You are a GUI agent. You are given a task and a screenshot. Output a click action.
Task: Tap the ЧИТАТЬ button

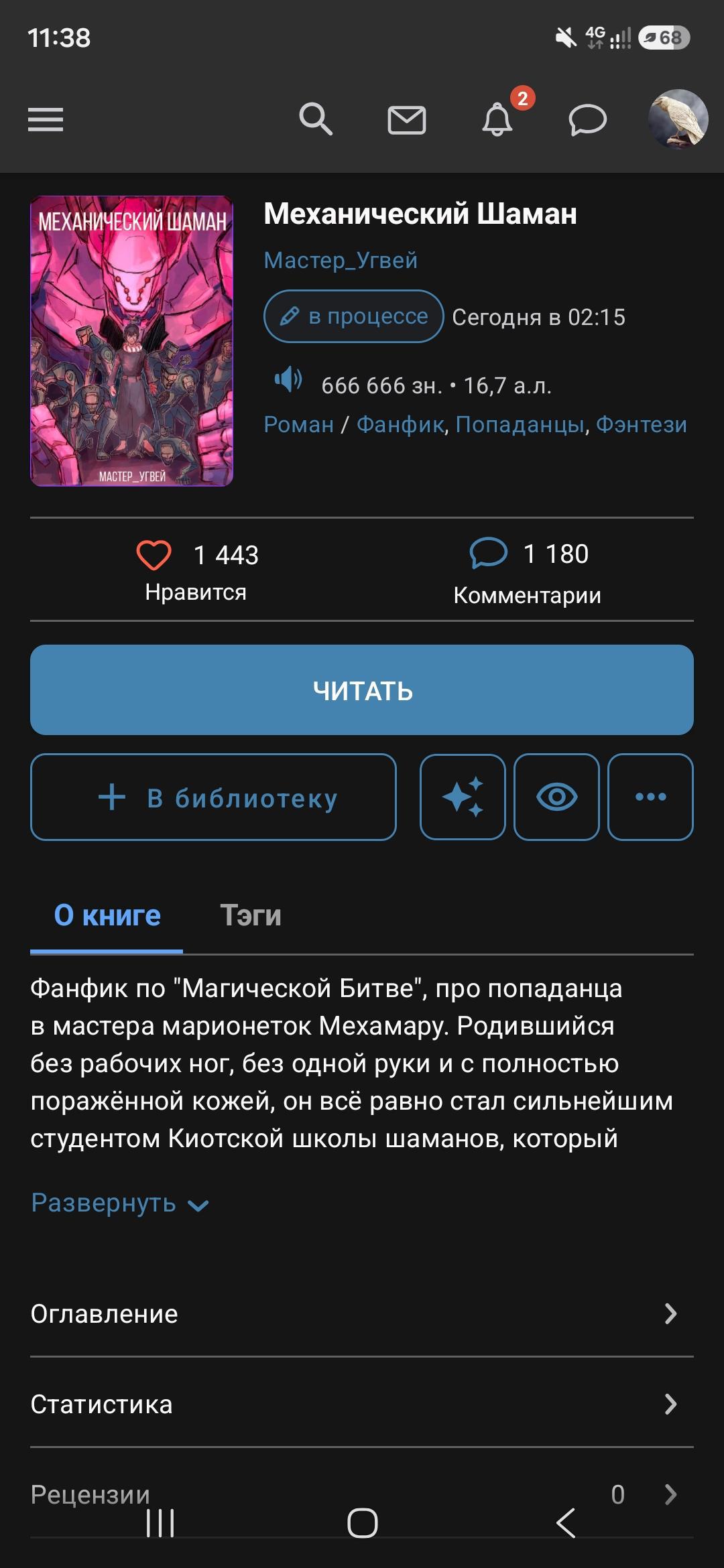[362, 690]
